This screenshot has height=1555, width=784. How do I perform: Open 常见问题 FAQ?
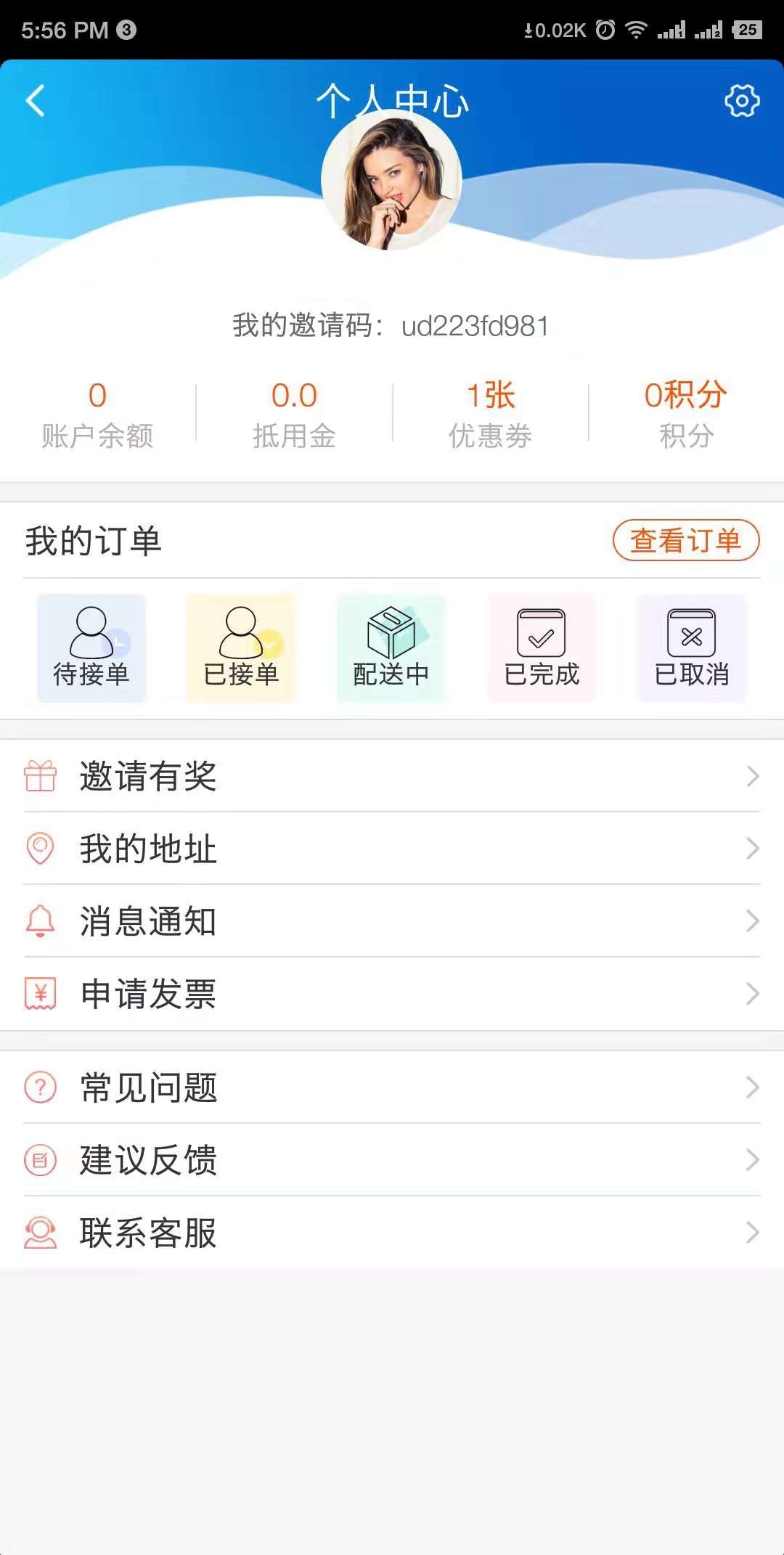click(x=392, y=1087)
